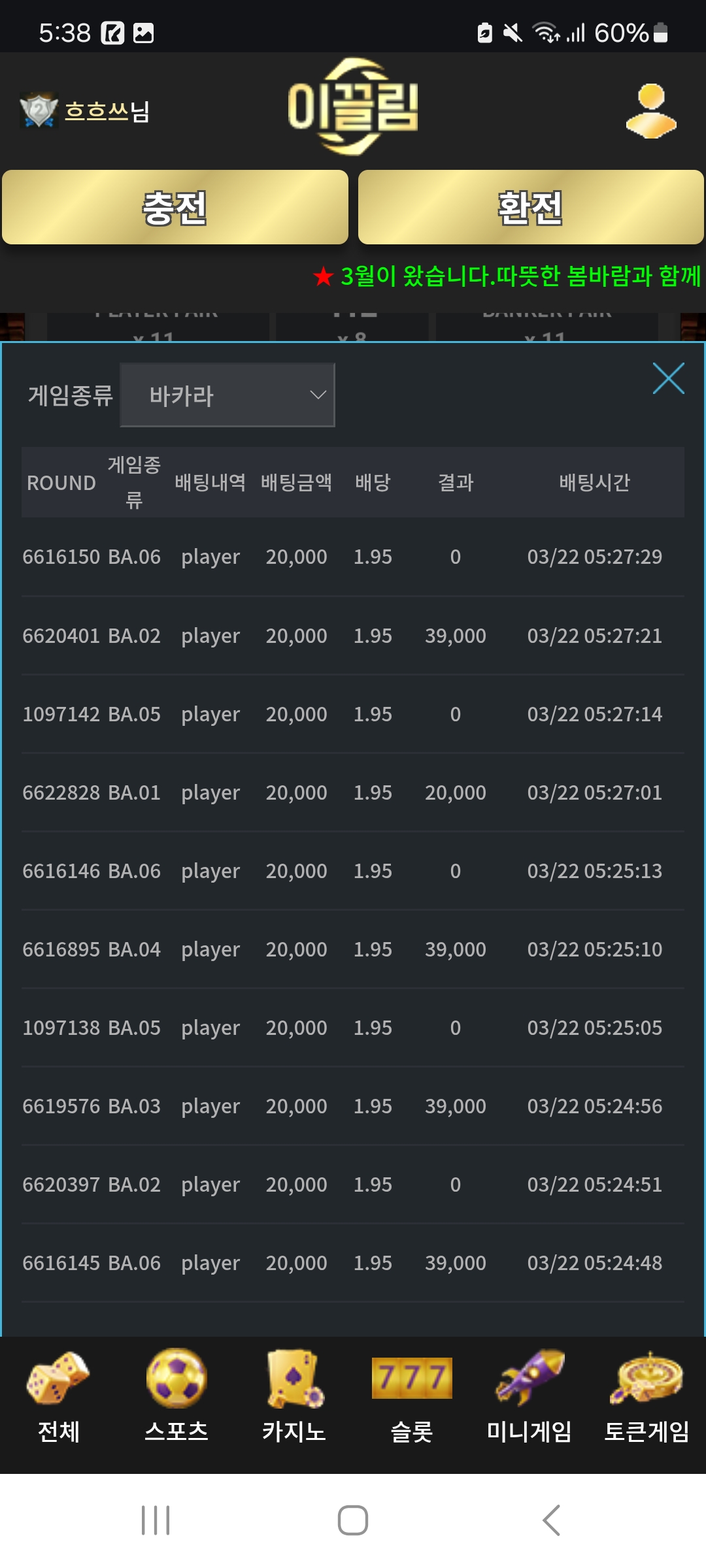Screen dimensions: 706x1568
Task: Open the system recent apps button
Action: click(156, 1520)
